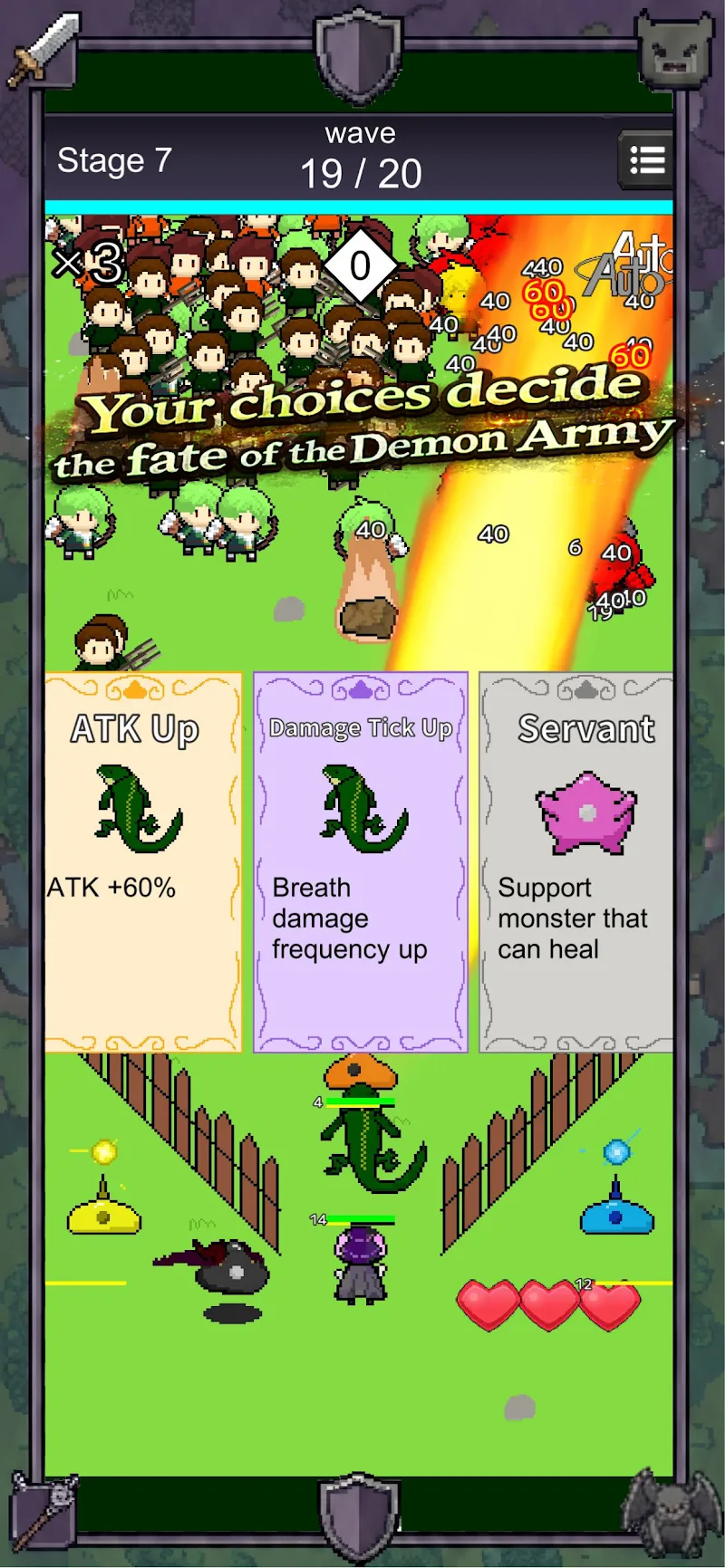This screenshot has width=725, height=1568.
Task: Click the diamond-shaped 0 counter above the army
Action: pos(361,263)
